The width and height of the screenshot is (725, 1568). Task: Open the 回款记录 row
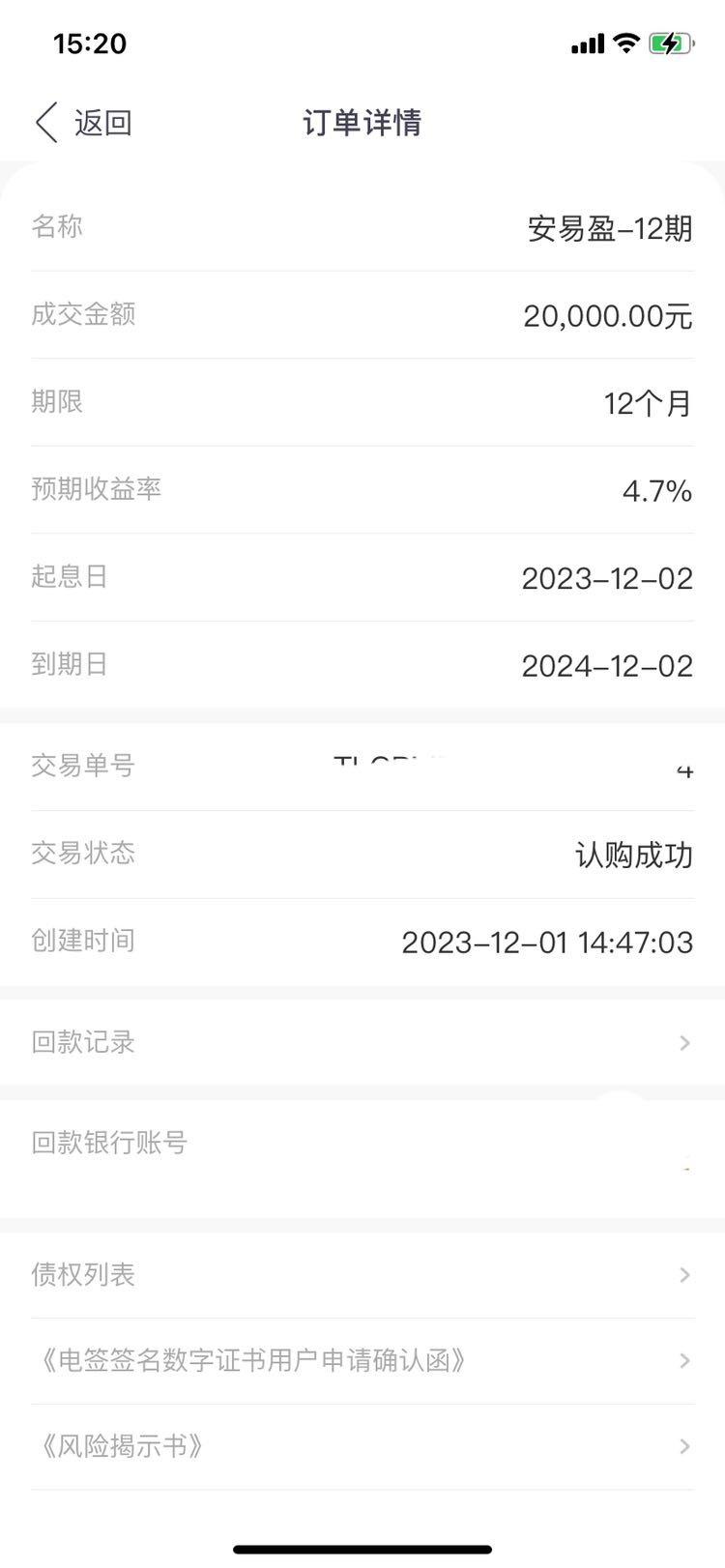point(362,1042)
